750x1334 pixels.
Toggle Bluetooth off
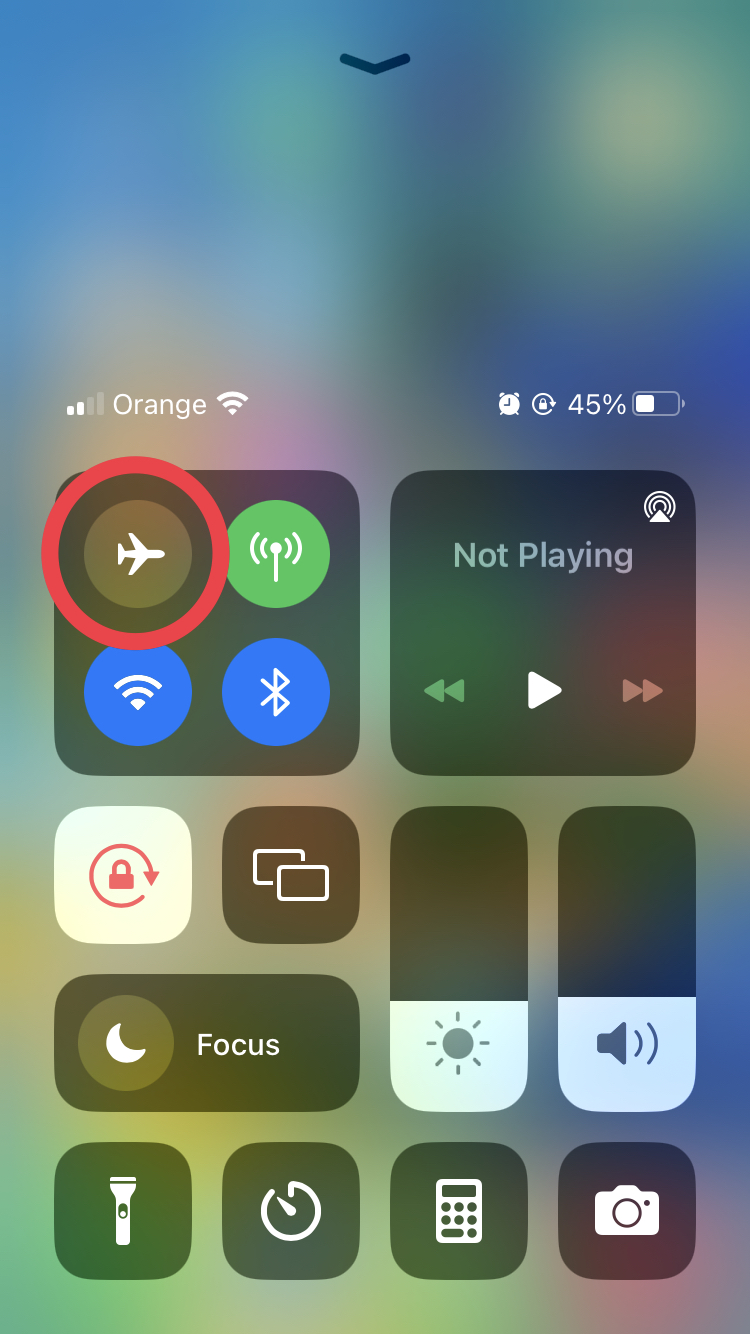pos(276,692)
